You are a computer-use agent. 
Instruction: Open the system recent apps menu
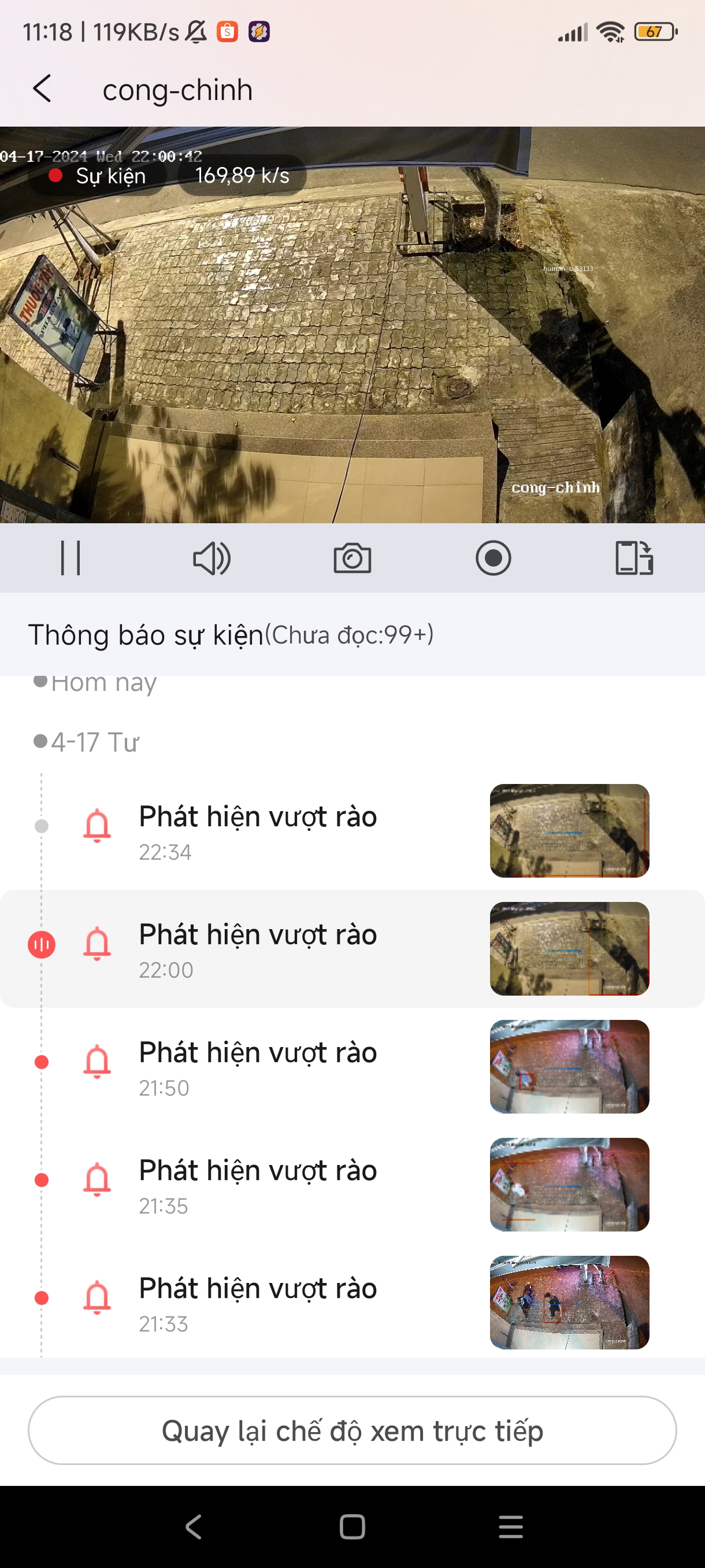(510, 1526)
